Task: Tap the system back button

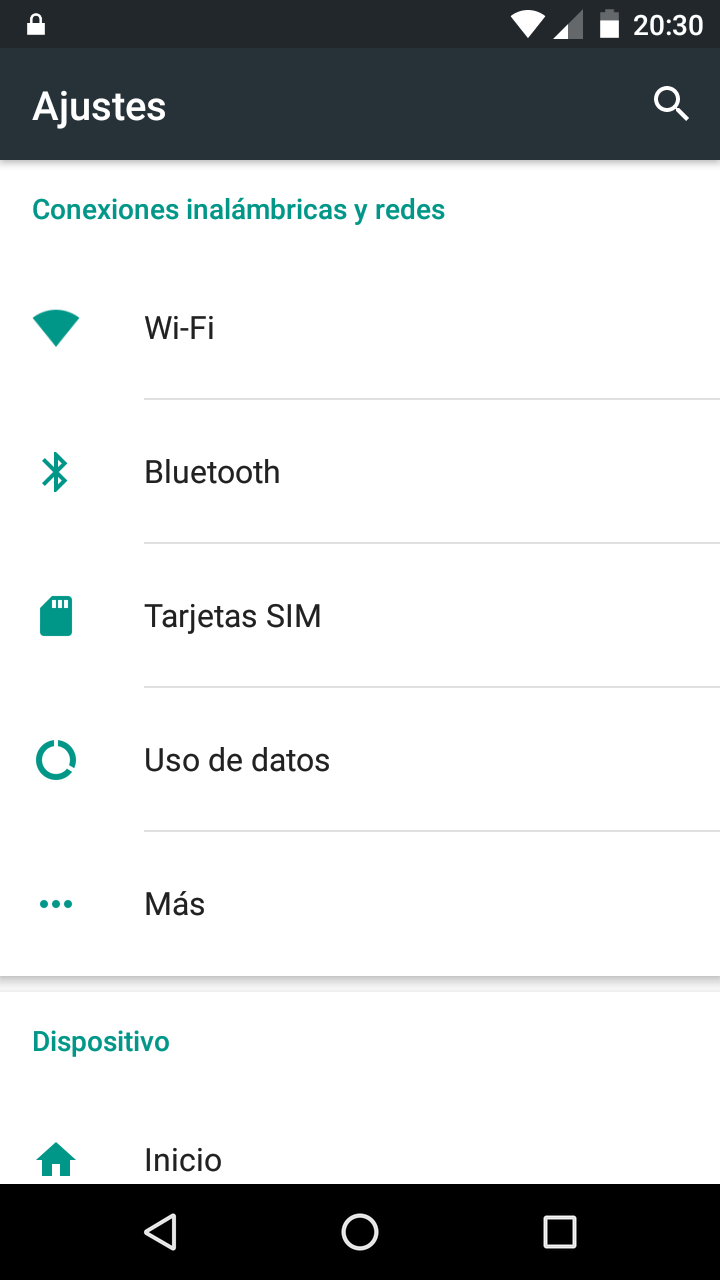Action: [x=160, y=1232]
